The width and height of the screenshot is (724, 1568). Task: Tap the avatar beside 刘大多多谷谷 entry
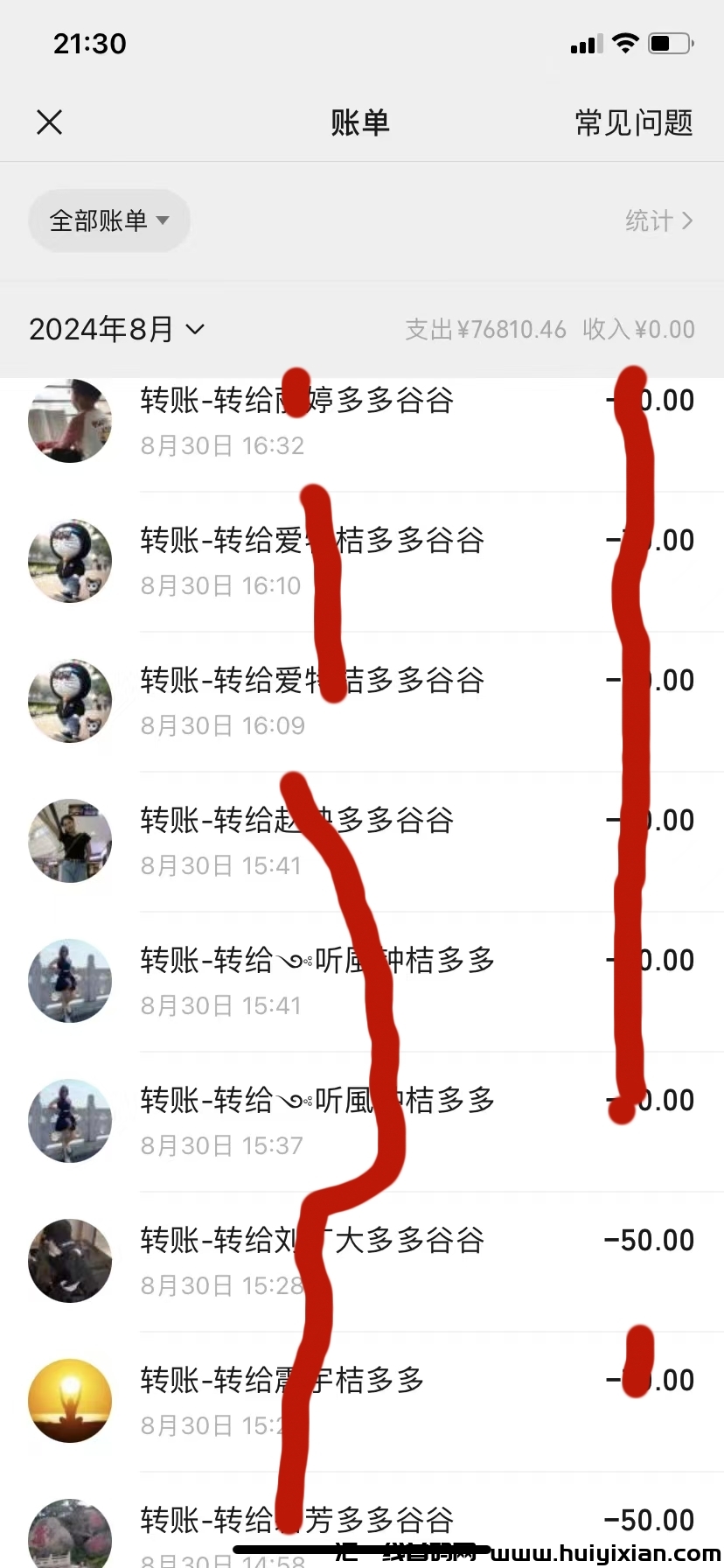[70, 1261]
